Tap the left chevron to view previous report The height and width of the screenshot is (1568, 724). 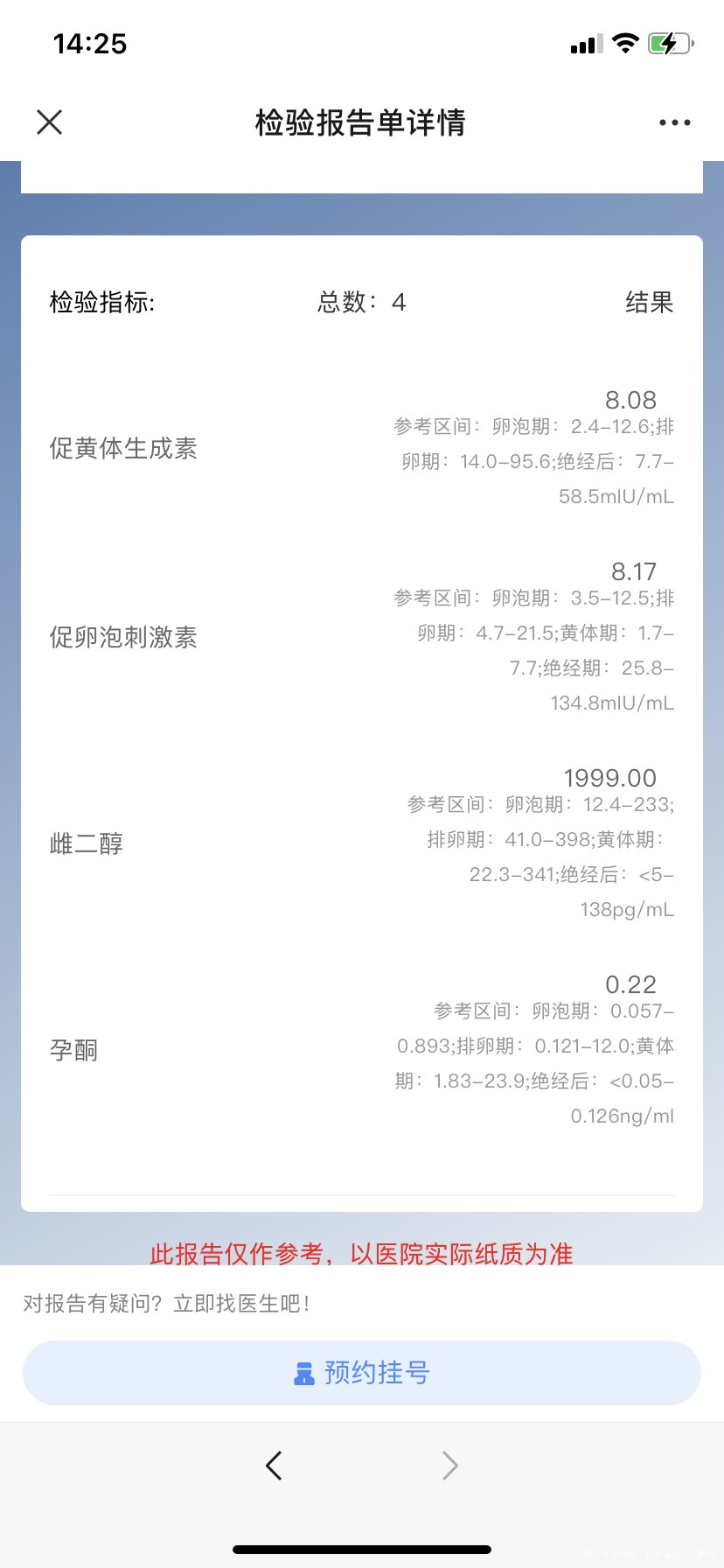(x=274, y=1465)
